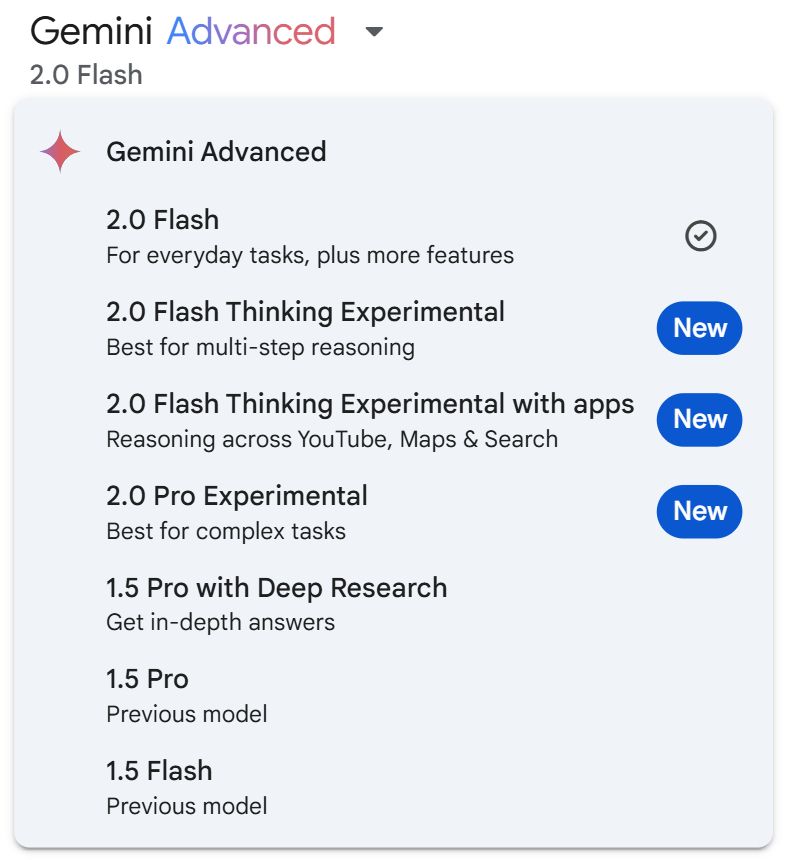Choose 2.0 Flash Thinking Experimental
The width and height of the screenshot is (787, 860).
click(x=306, y=329)
